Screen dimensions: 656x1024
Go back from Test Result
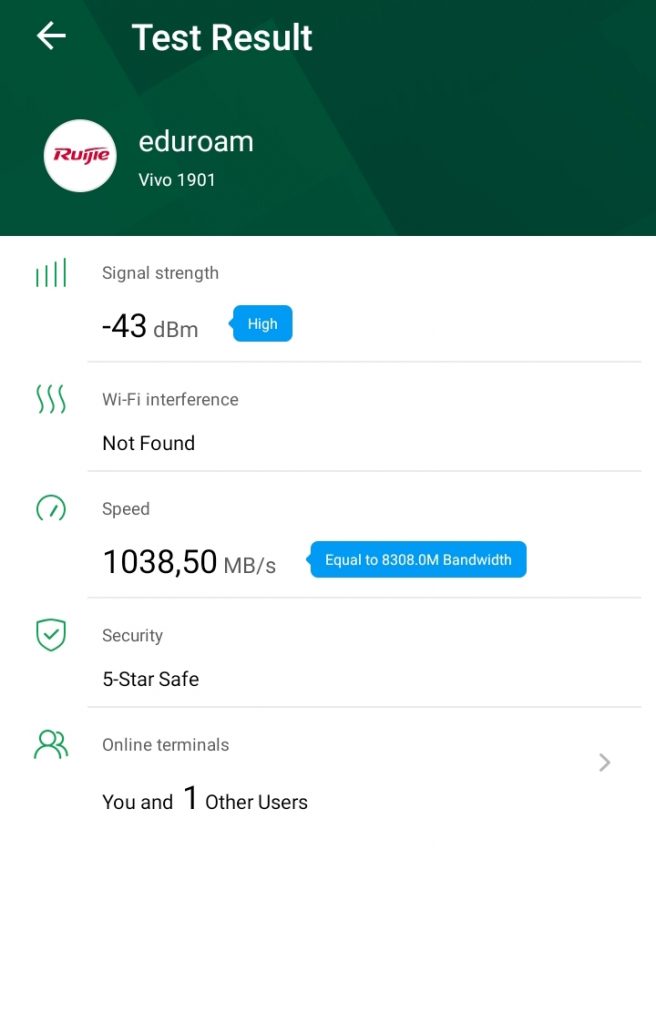(51, 37)
